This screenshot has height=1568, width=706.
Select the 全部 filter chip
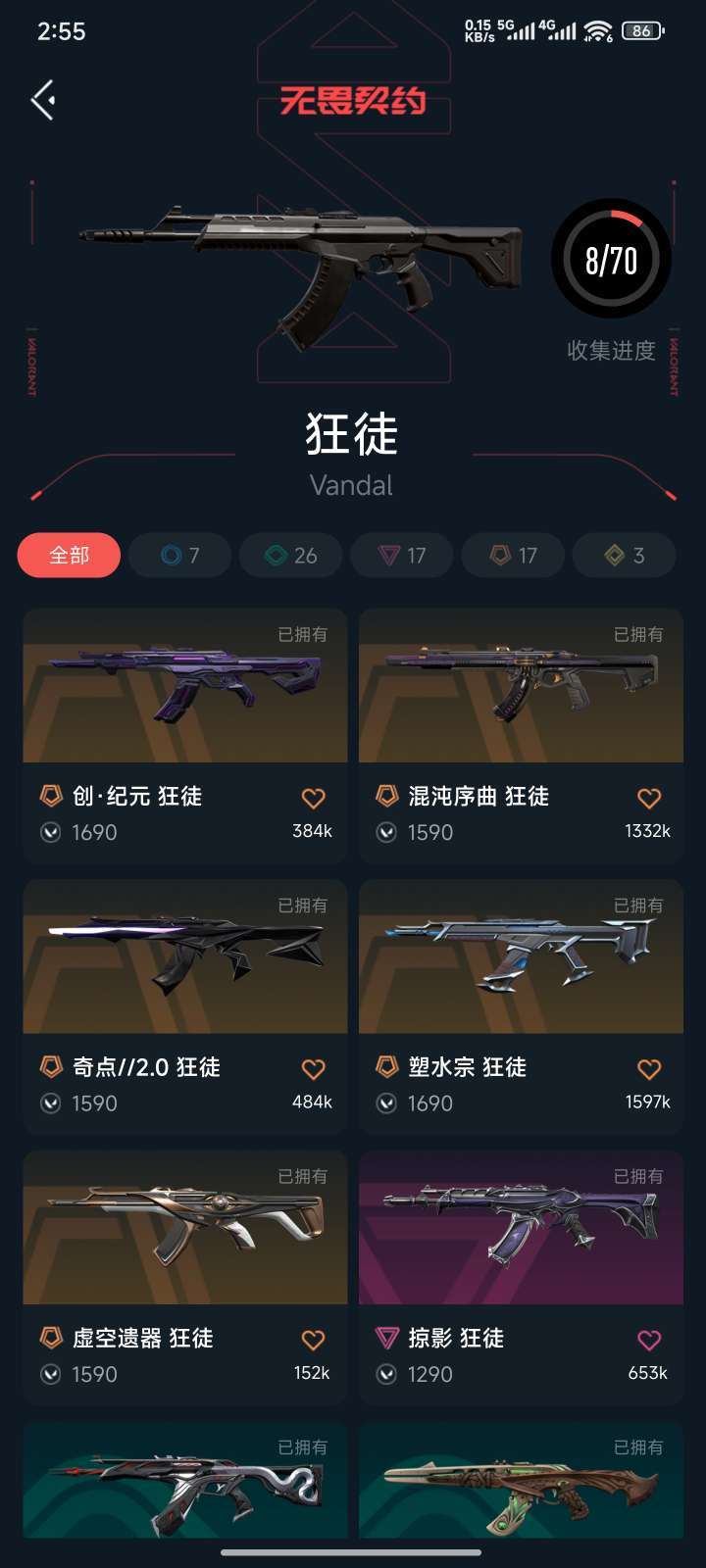coord(69,556)
